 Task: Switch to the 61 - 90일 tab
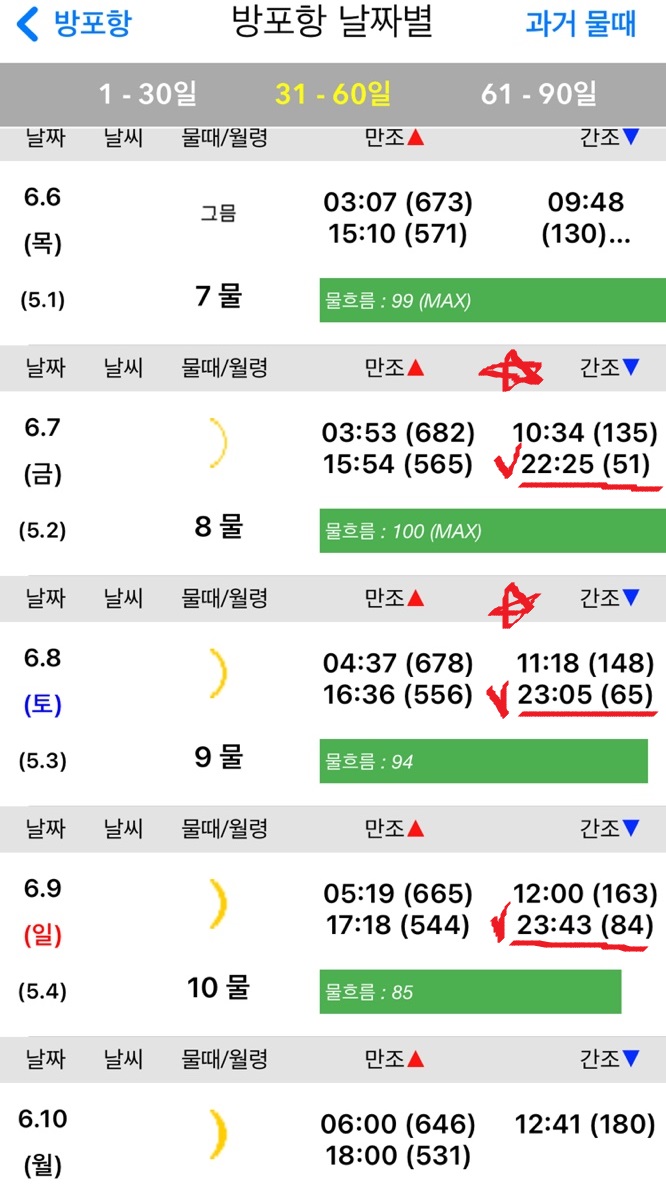538,94
